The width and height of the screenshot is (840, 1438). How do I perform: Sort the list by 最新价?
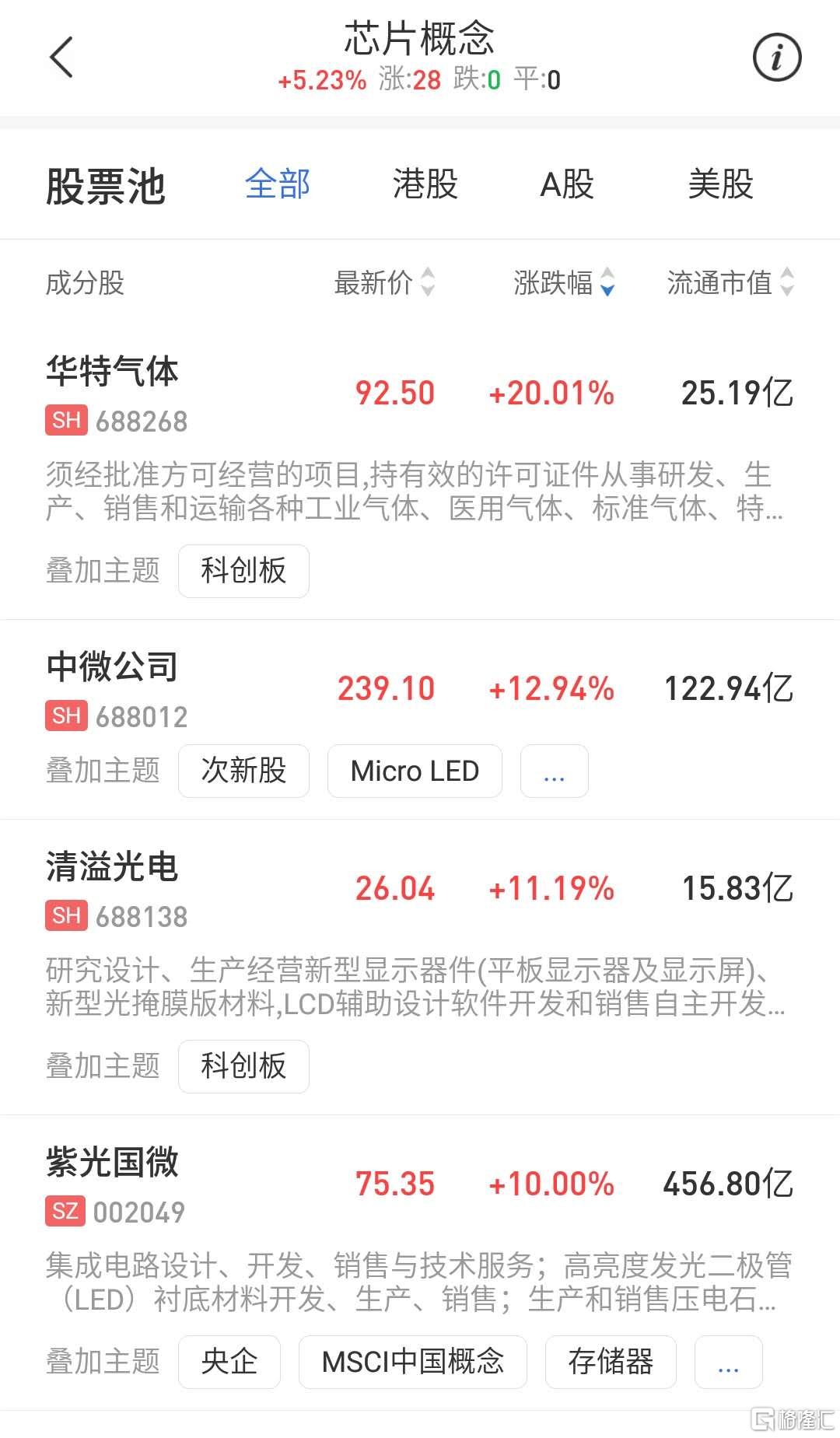(384, 282)
